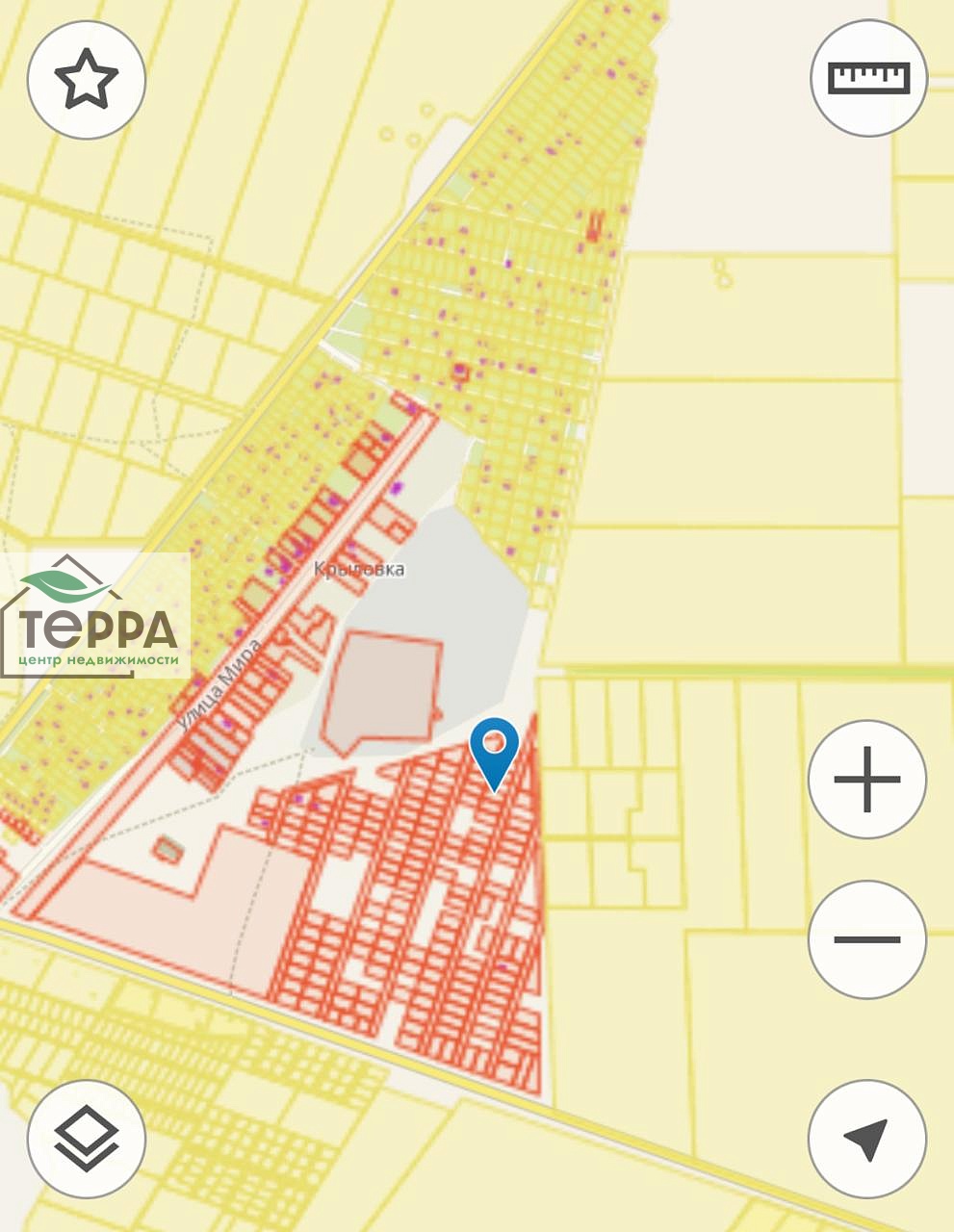Activate the ruler measuring tool

pyautogui.click(x=868, y=78)
